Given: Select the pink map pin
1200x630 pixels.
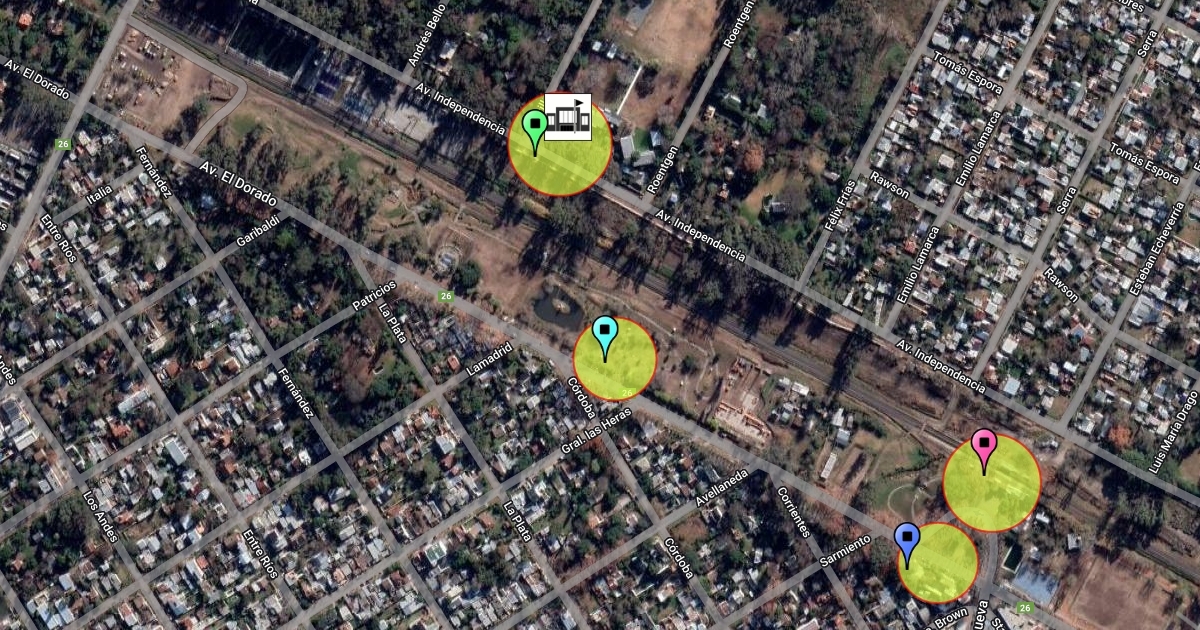Looking at the screenshot, I should click(x=984, y=446).
